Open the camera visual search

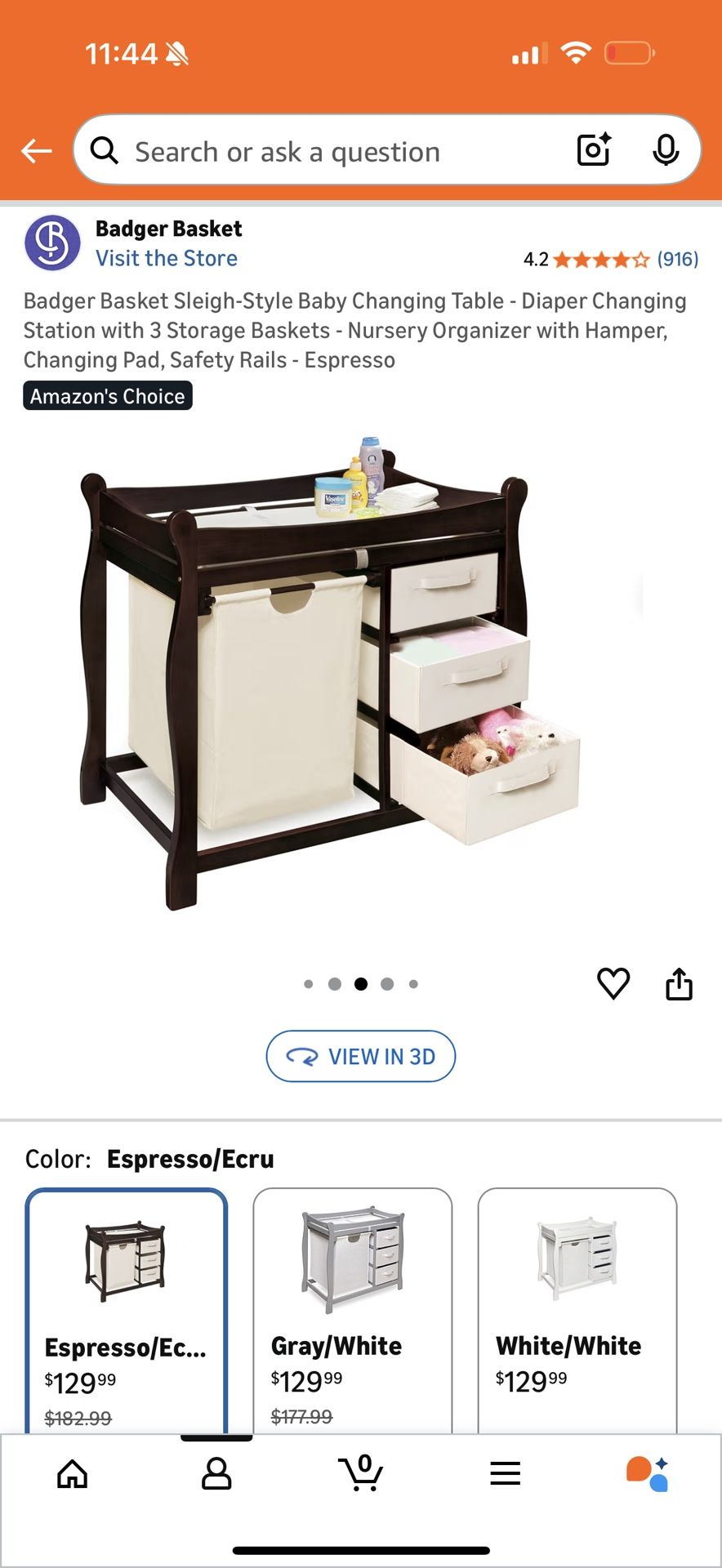pos(593,149)
